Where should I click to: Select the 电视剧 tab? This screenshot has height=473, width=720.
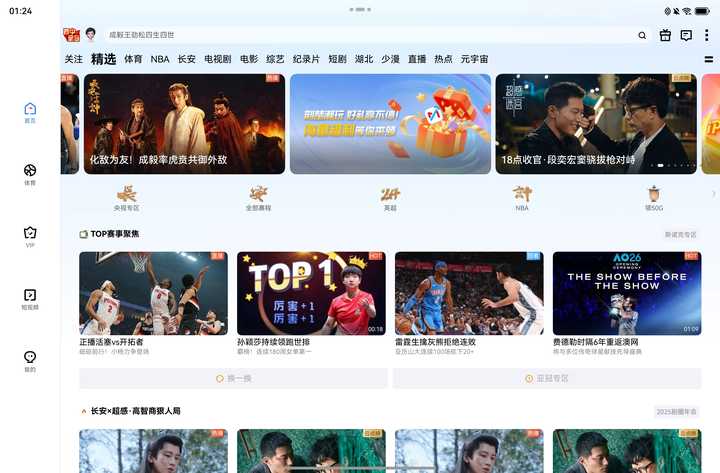[x=217, y=59]
